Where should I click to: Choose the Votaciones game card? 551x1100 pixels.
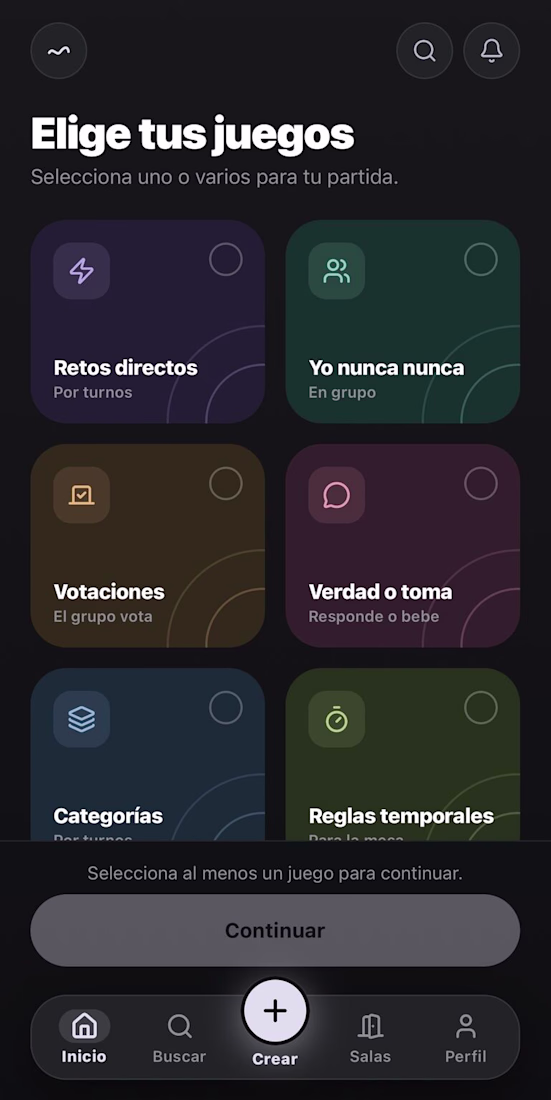pyautogui.click(x=148, y=546)
